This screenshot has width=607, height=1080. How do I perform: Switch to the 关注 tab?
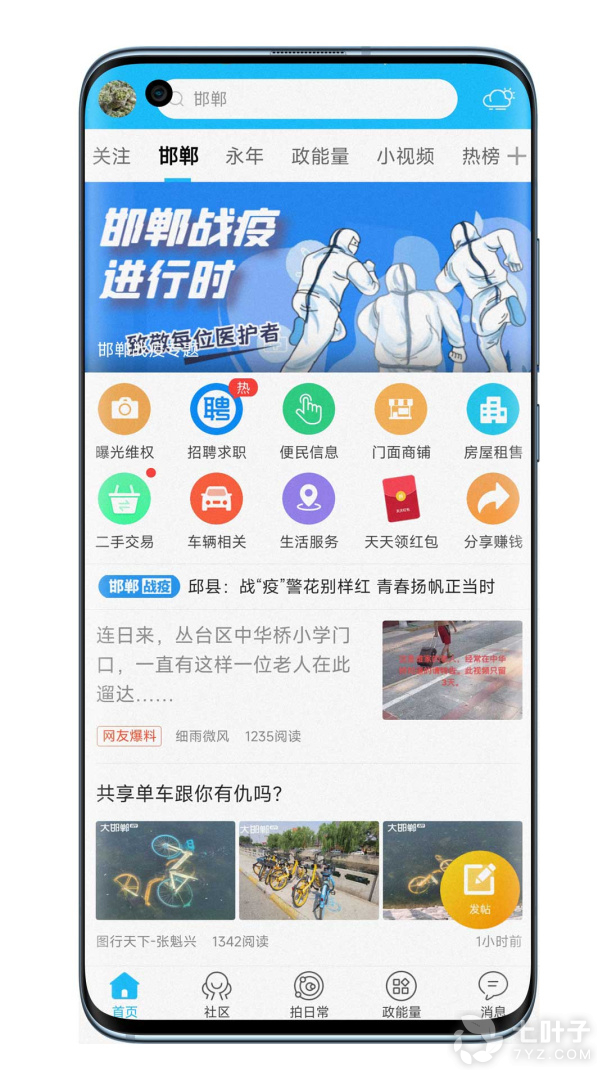[111, 156]
